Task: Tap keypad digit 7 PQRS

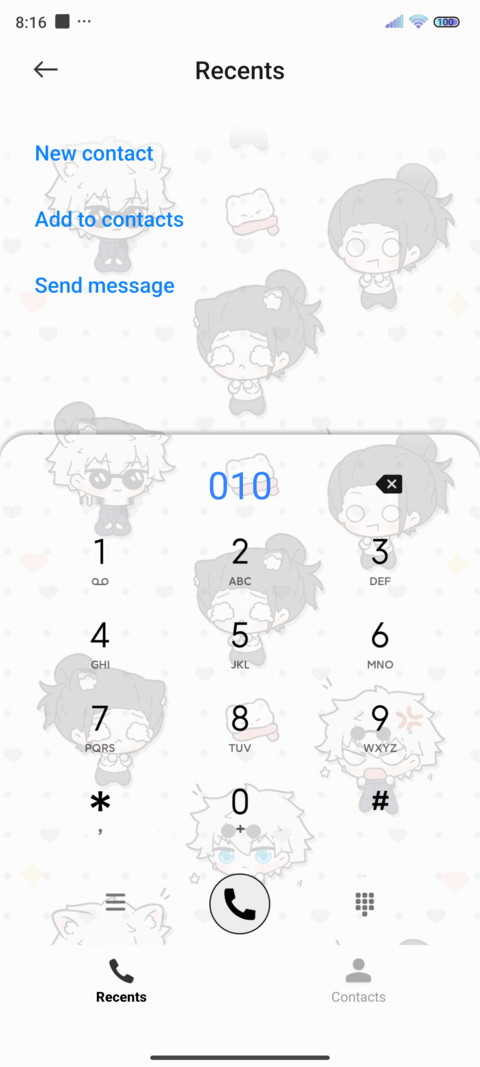Action: point(100,728)
